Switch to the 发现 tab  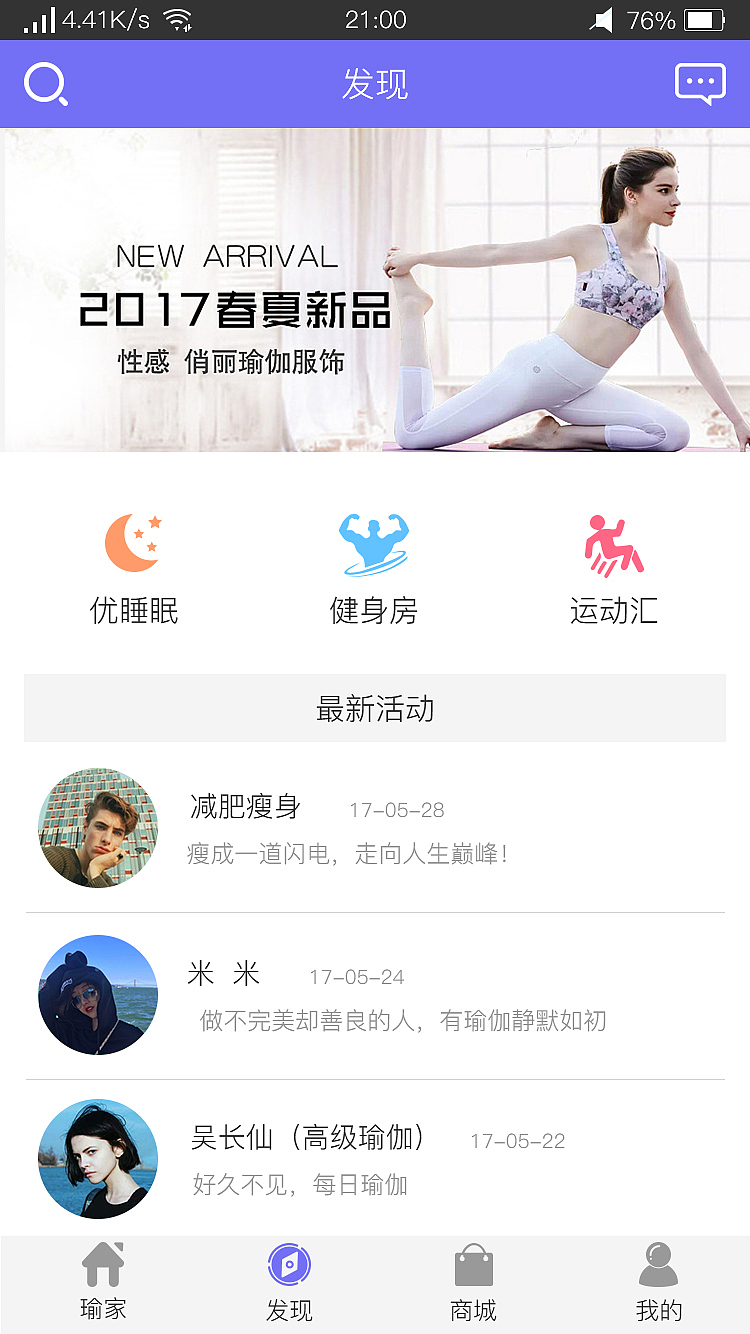pyautogui.click(x=289, y=1285)
